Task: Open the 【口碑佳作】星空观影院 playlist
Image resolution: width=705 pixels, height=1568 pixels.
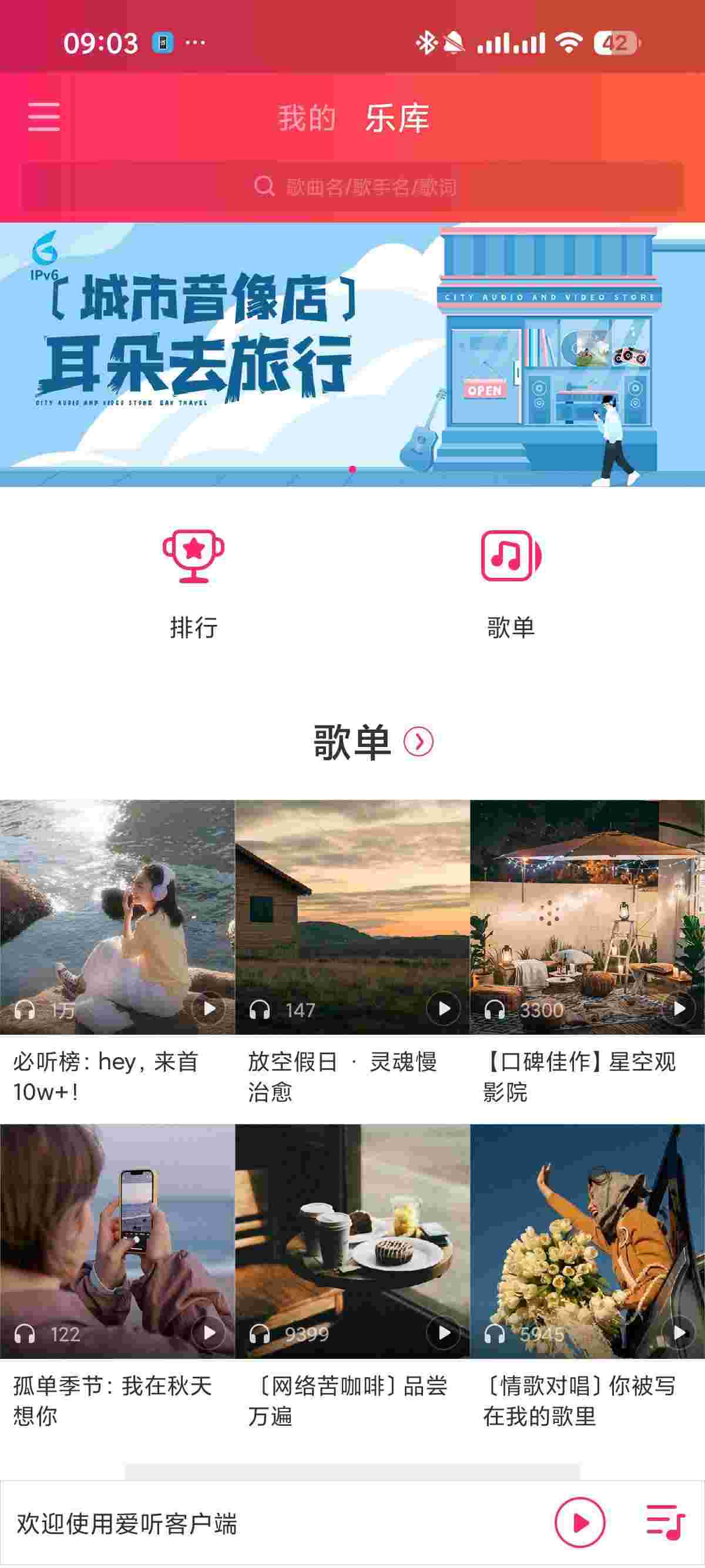Action: 587,916
